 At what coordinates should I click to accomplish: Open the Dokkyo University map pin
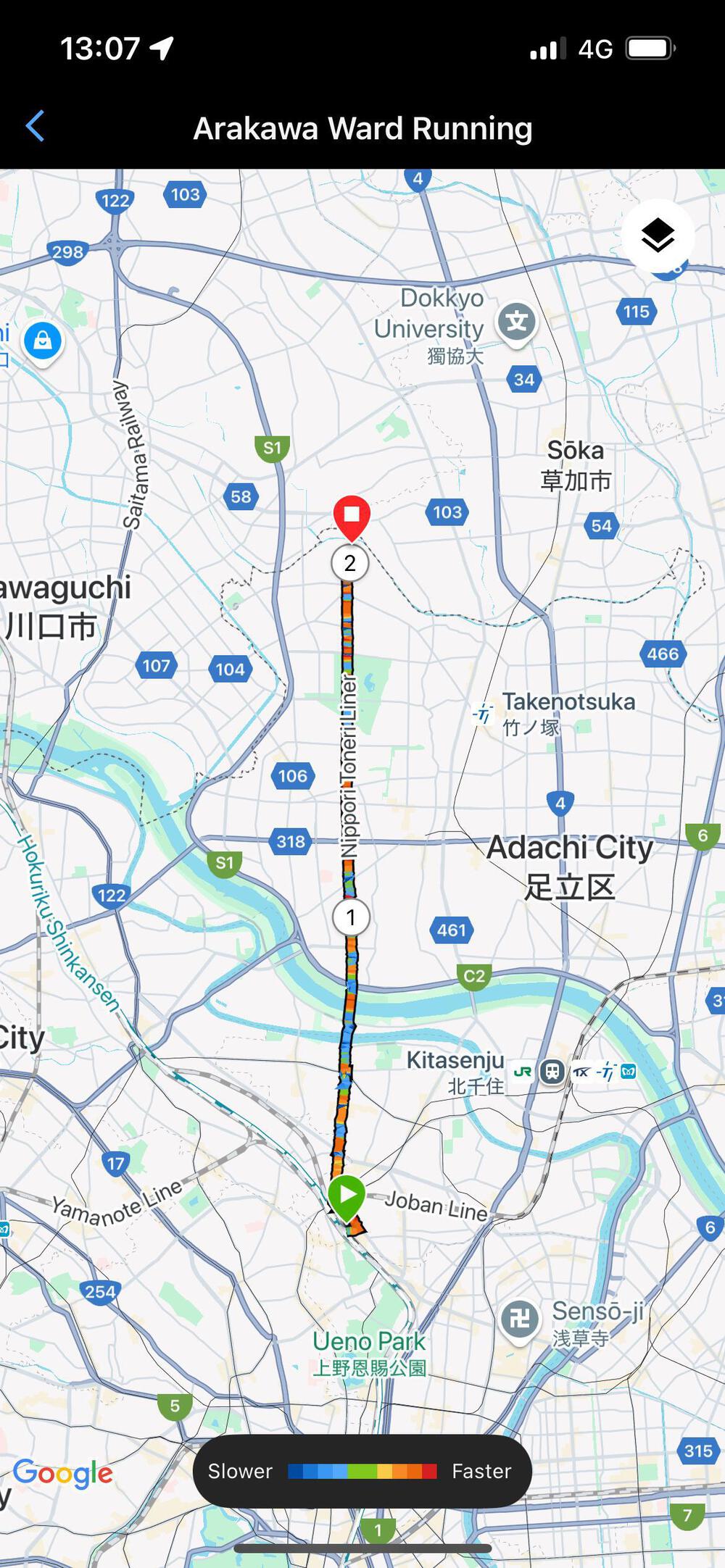517,321
